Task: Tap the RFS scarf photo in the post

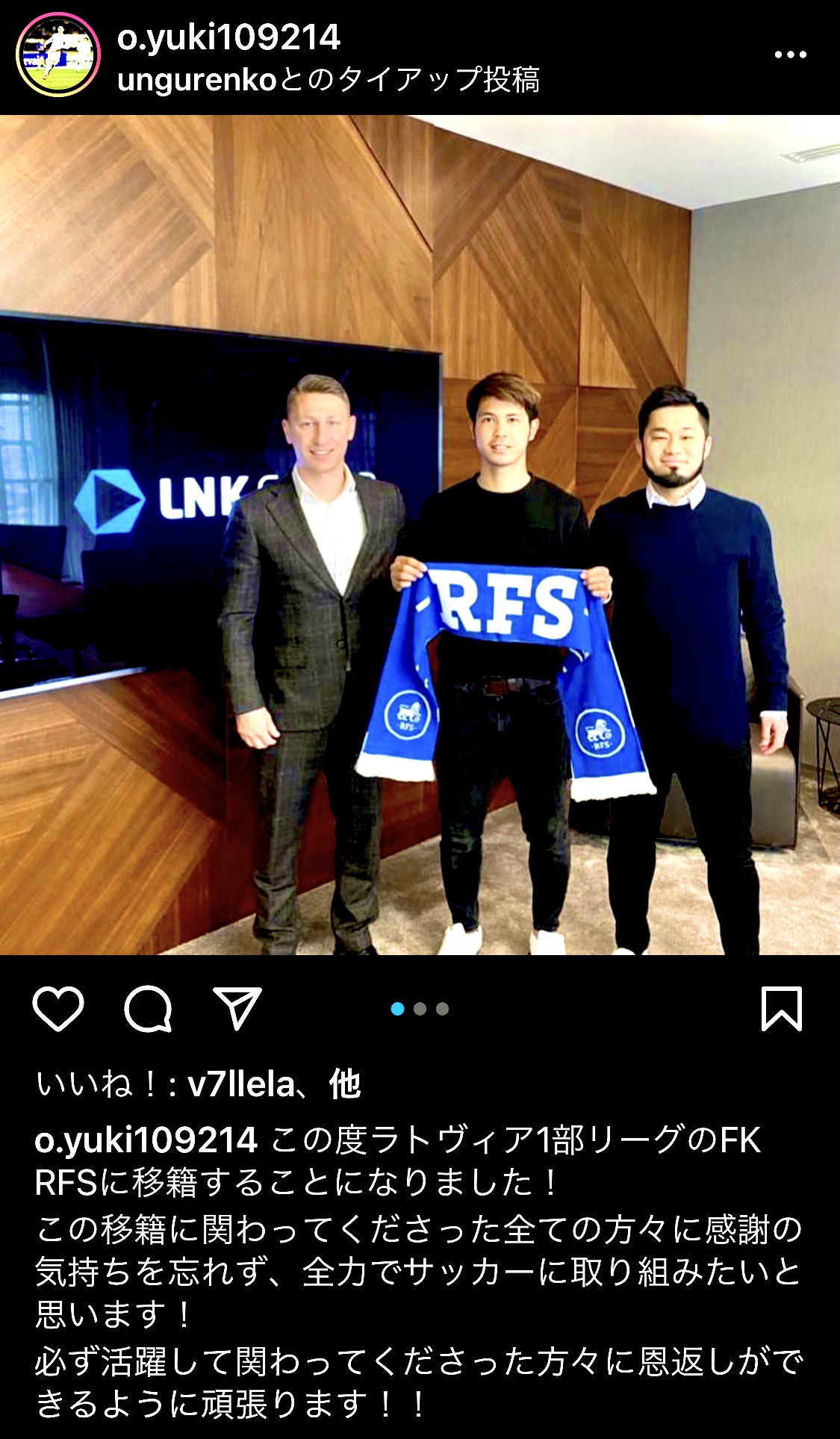Action: click(x=420, y=535)
